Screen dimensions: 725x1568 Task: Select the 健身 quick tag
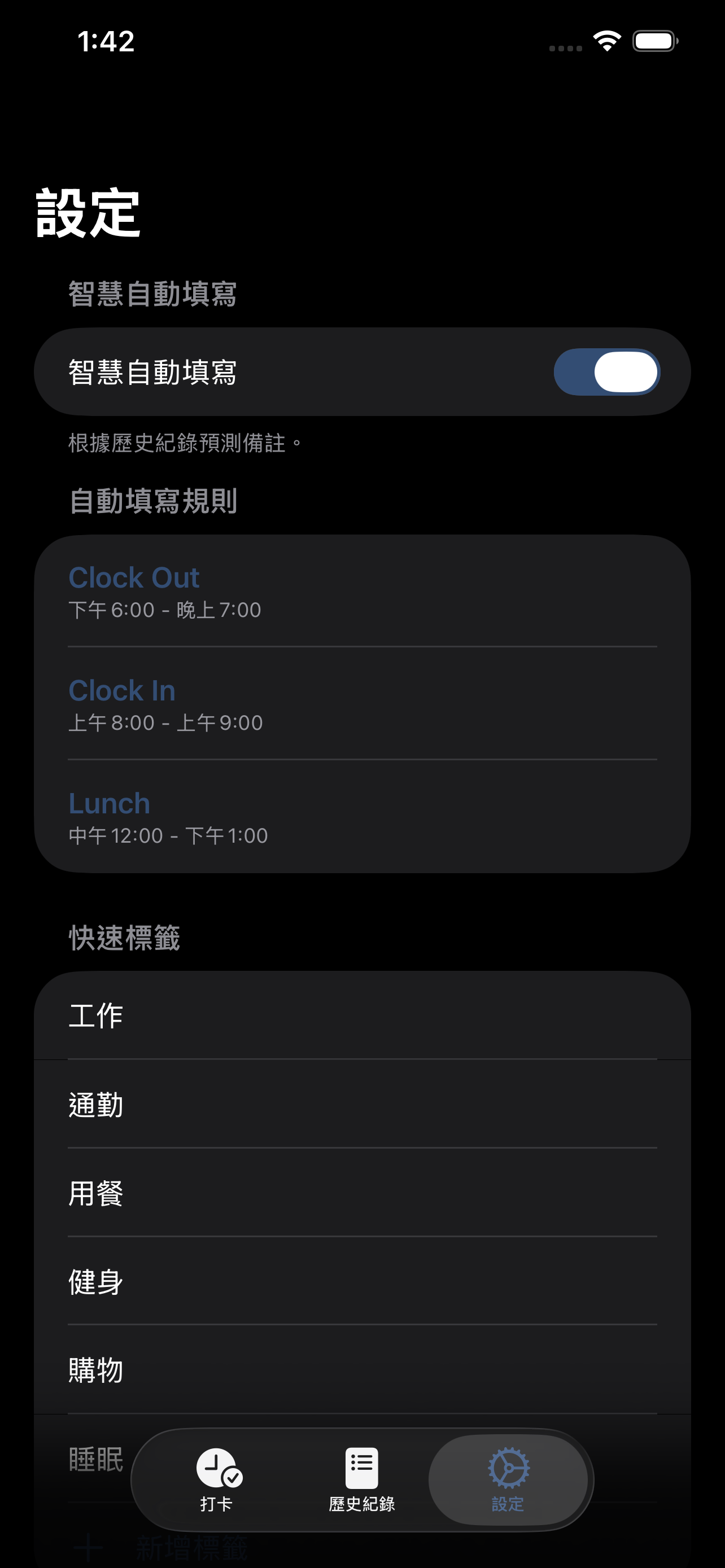[x=362, y=1281]
